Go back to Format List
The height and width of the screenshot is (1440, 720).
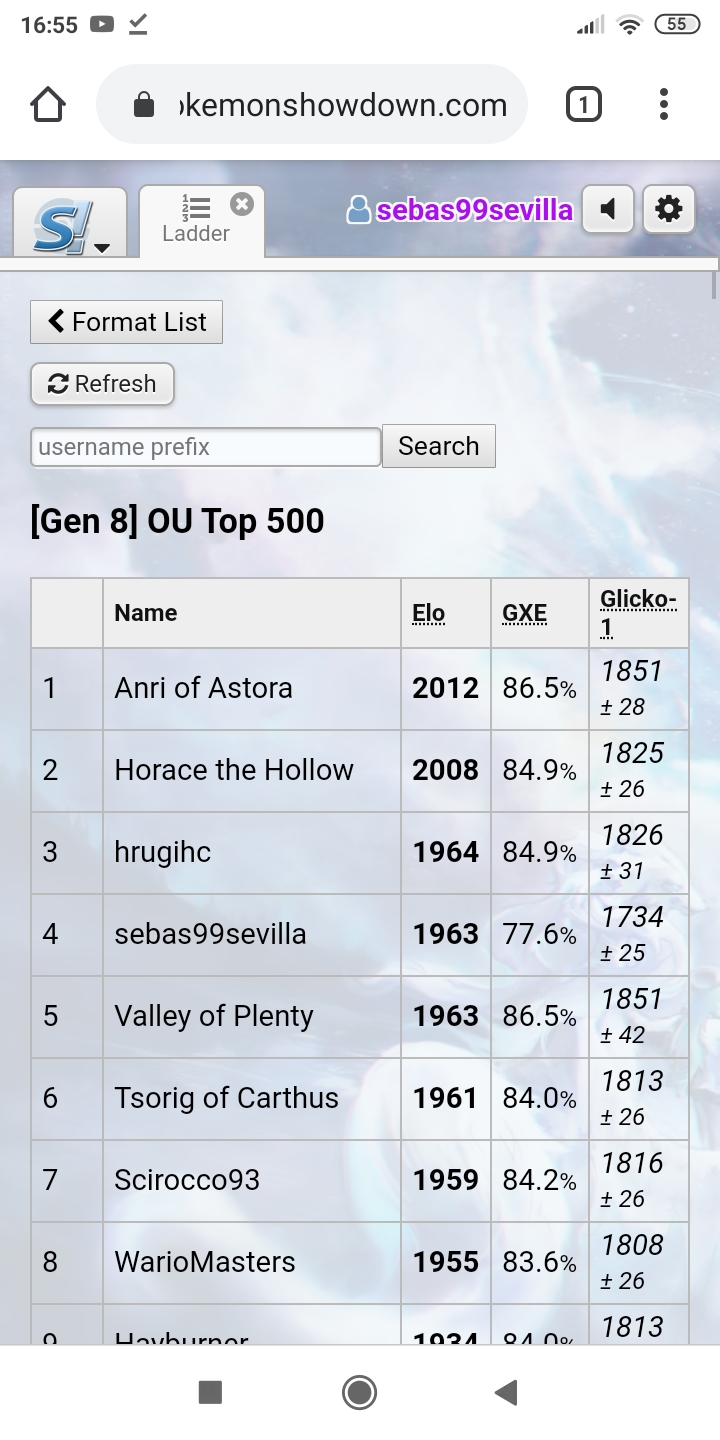point(126,322)
